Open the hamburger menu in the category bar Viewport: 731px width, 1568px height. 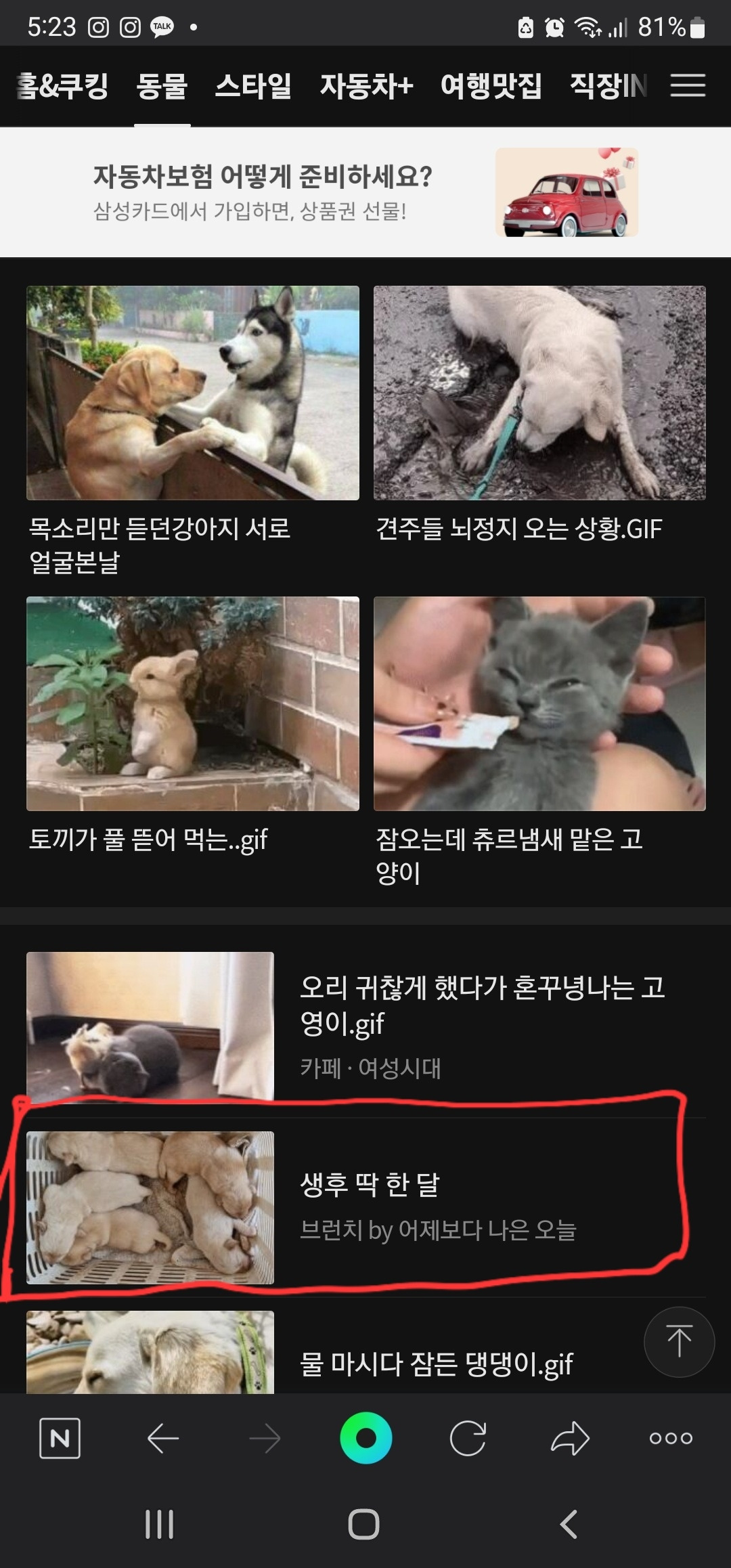[x=688, y=85]
